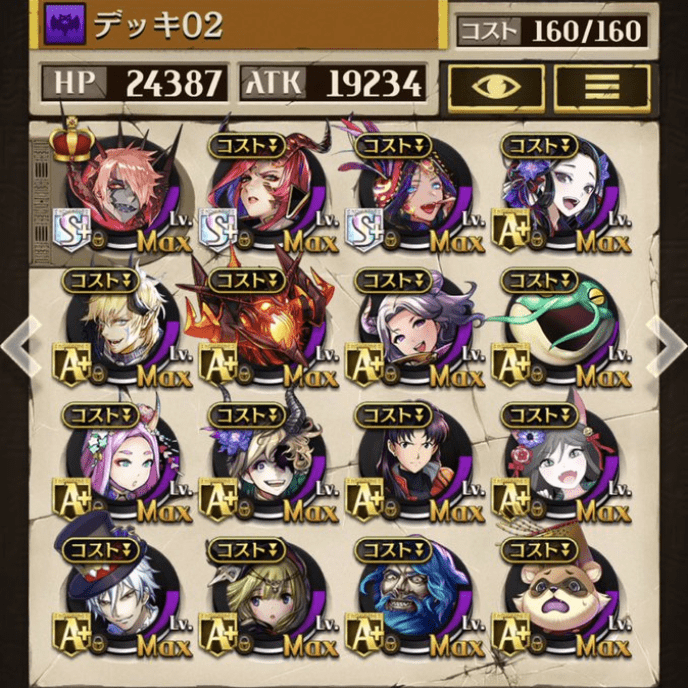688x688 pixels.
Task: Open the デッキ02 deck name banner
Action: [x=240, y=25]
